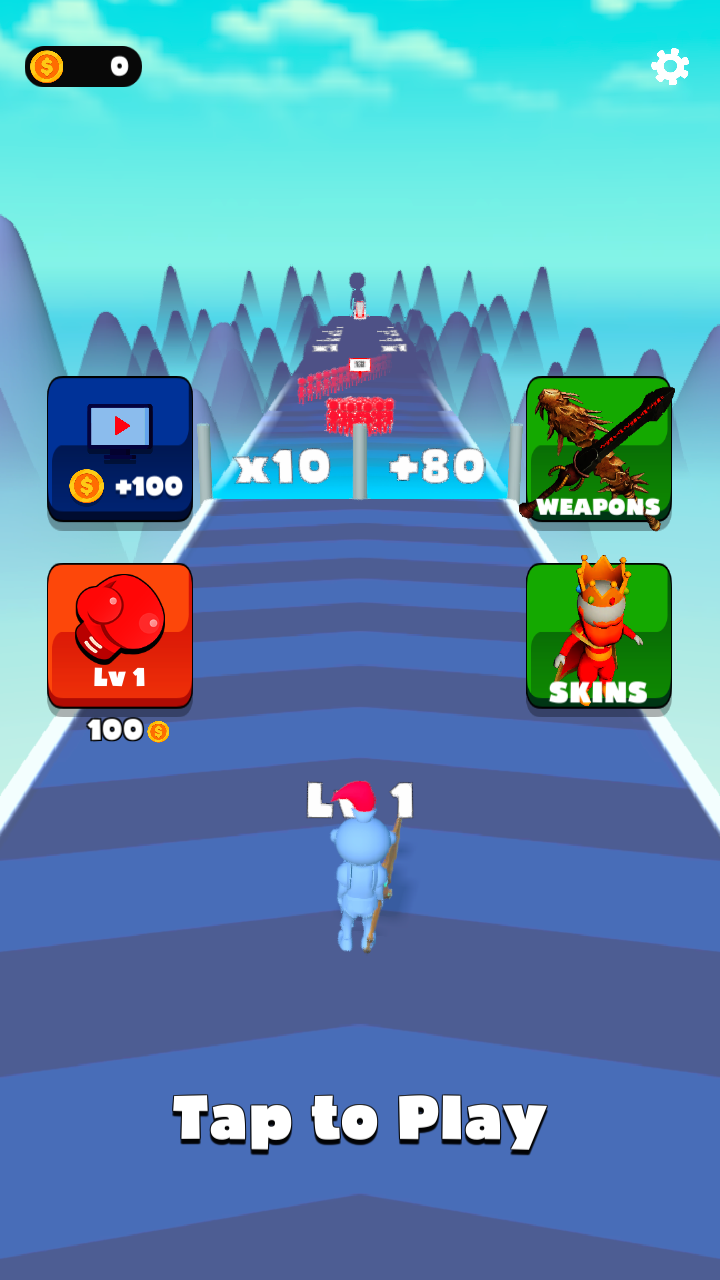
Task: Upgrade boxing glove Lv 1 power
Action: pos(120,636)
